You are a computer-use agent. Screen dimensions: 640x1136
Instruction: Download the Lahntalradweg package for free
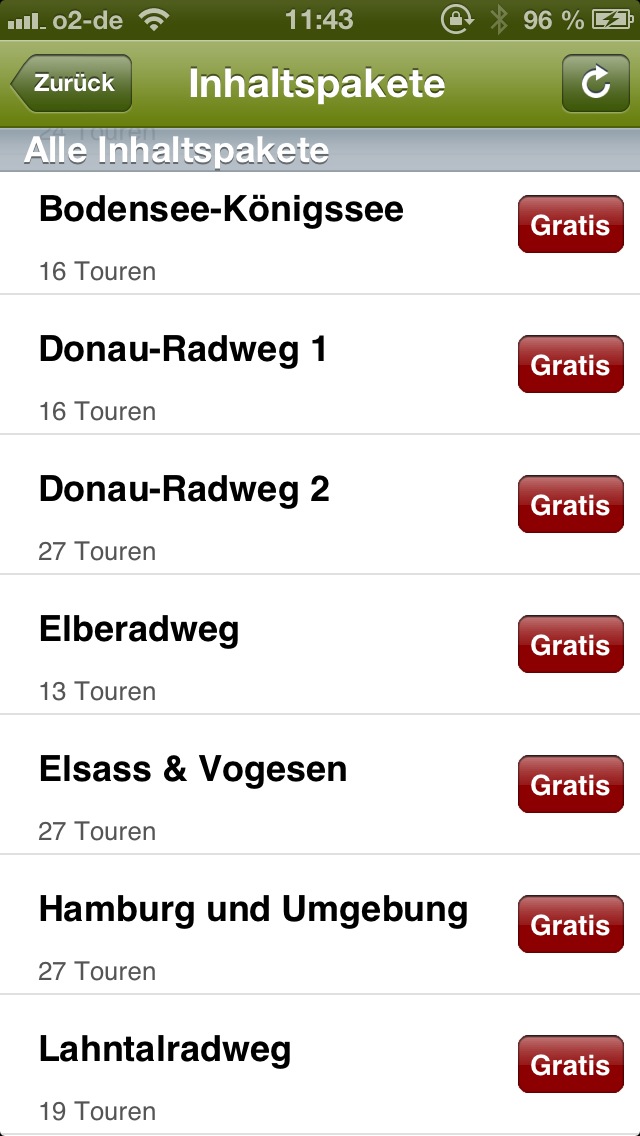(570, 1065)
